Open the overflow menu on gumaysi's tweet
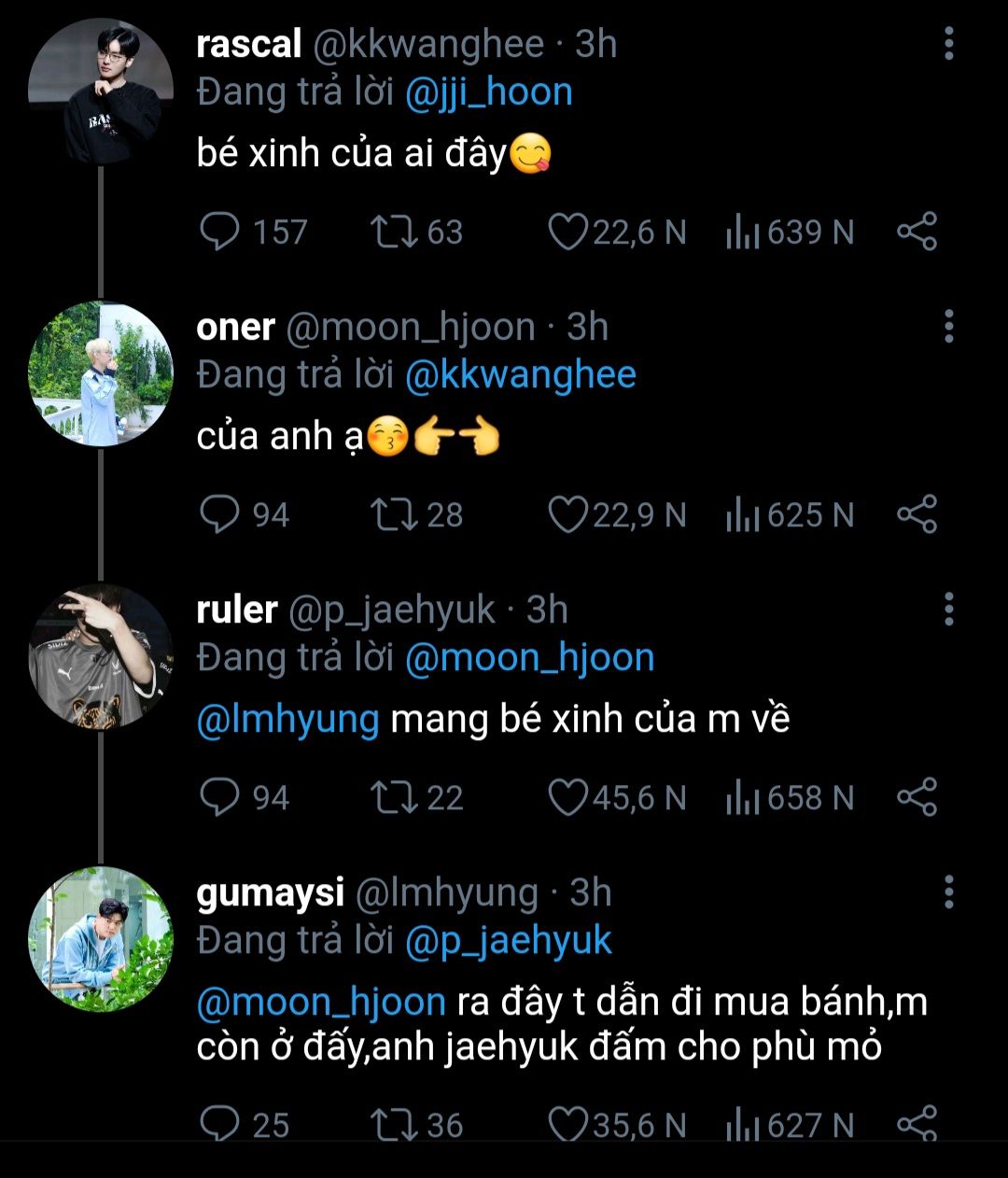1008x1178 pixels. point(948,892)
